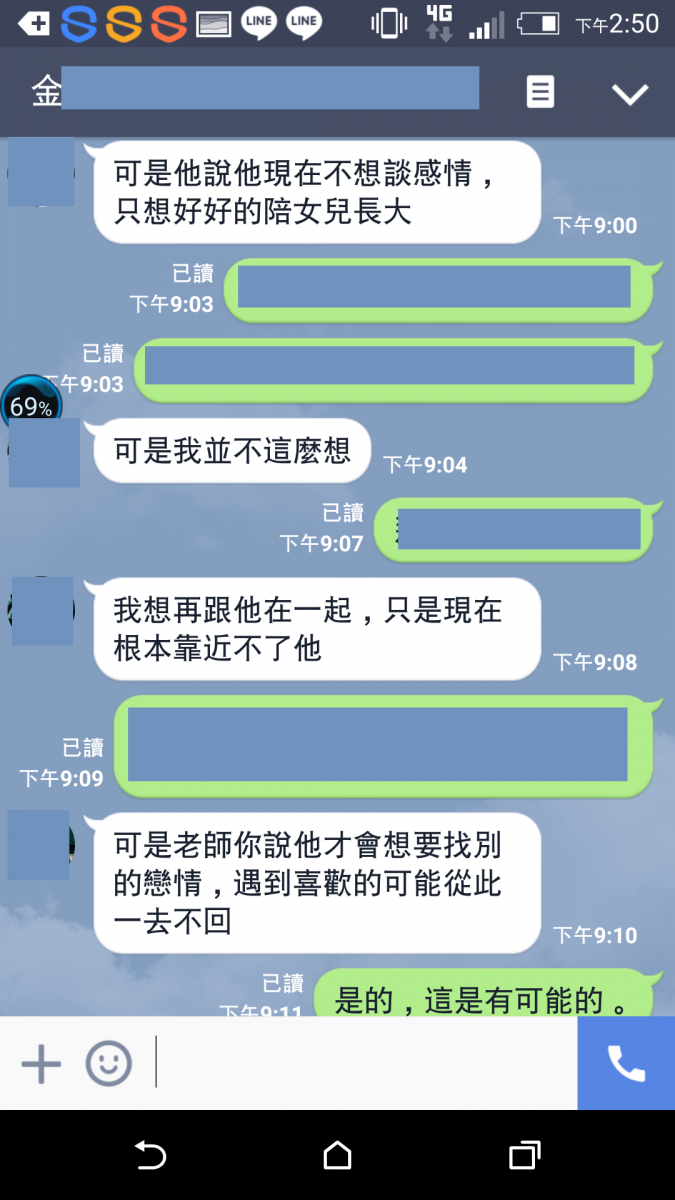Go back using system back button
675x1200 pixels.
click(150, 1156)
